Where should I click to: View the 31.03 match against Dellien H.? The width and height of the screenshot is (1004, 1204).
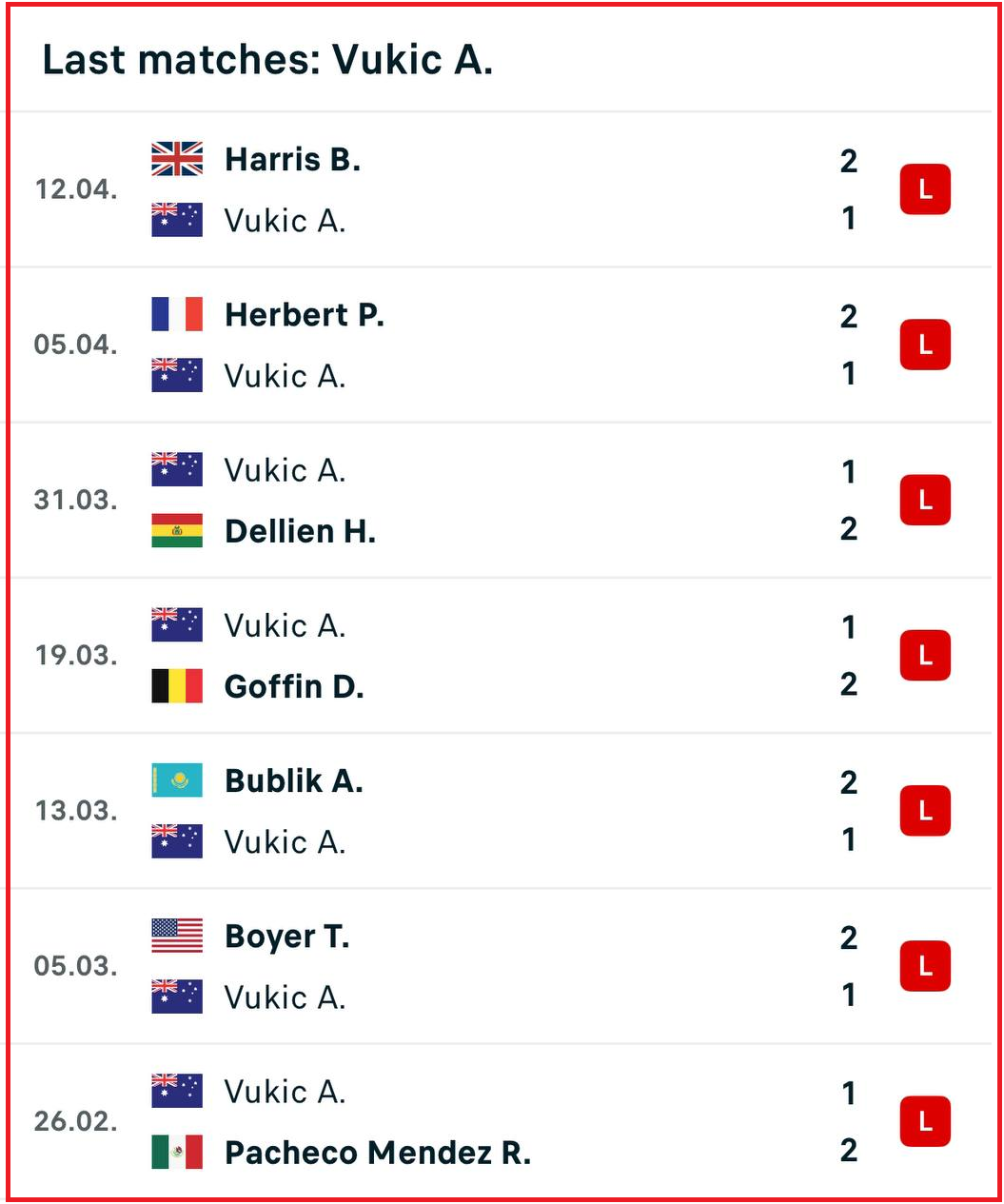(x=502, y=500)
